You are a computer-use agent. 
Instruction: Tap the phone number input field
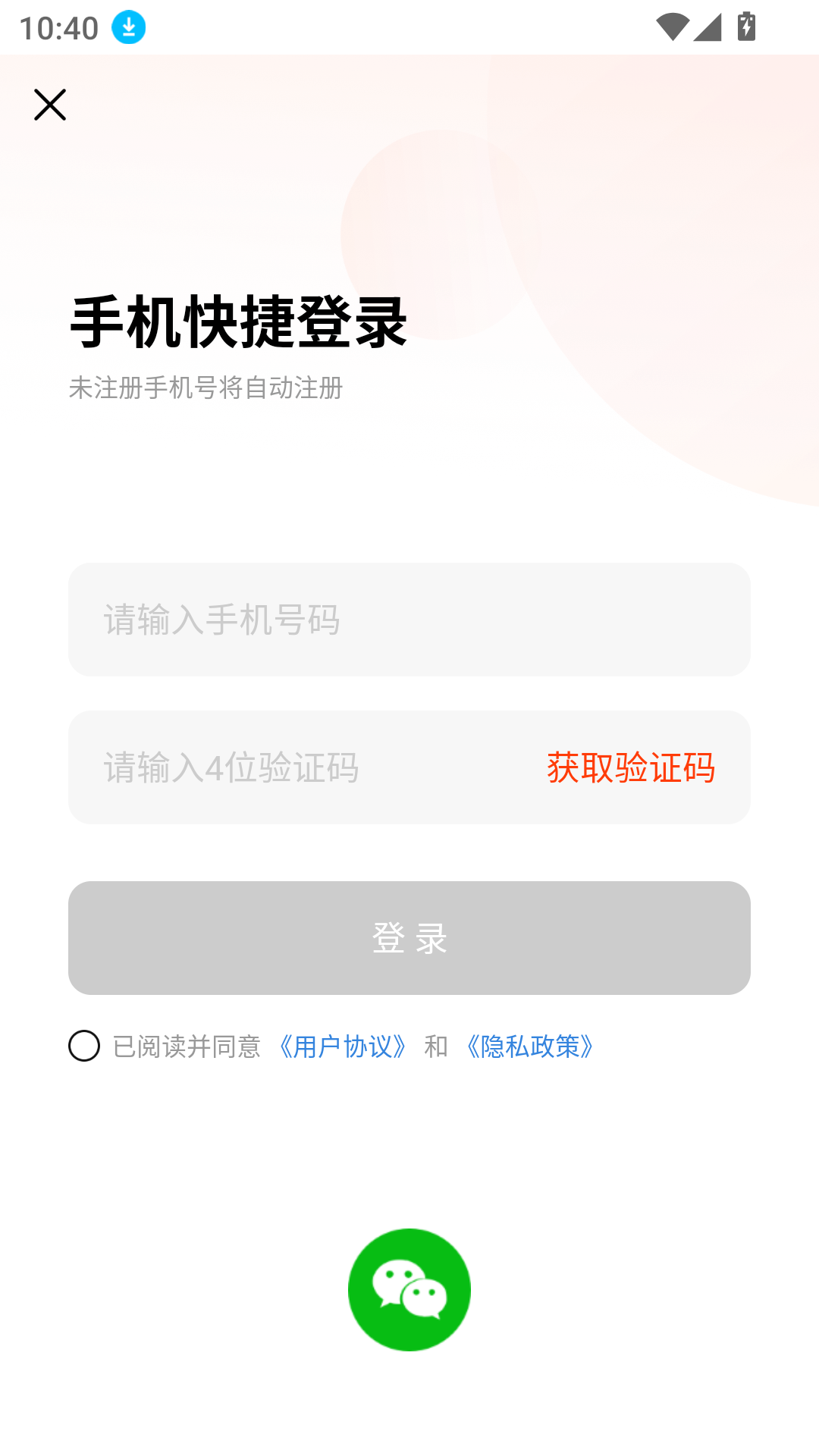point(409,620)
